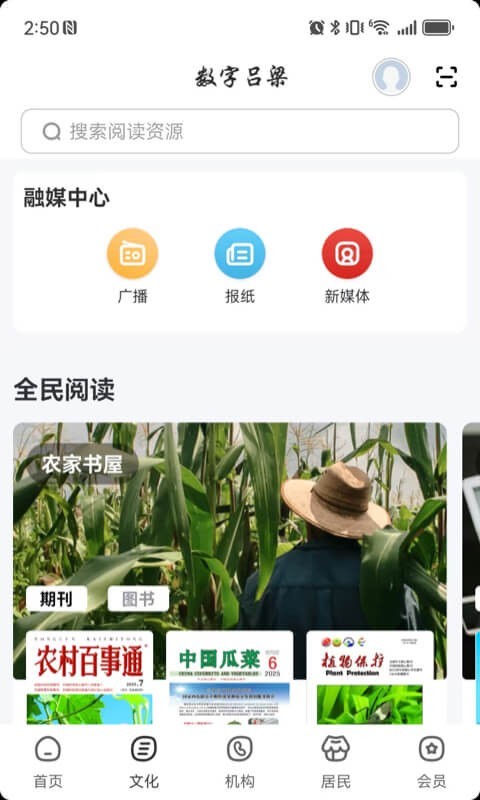Open 报纸 in 融媒中心
Viewport: 480px width, 800px height.
[x=240, y=266]
